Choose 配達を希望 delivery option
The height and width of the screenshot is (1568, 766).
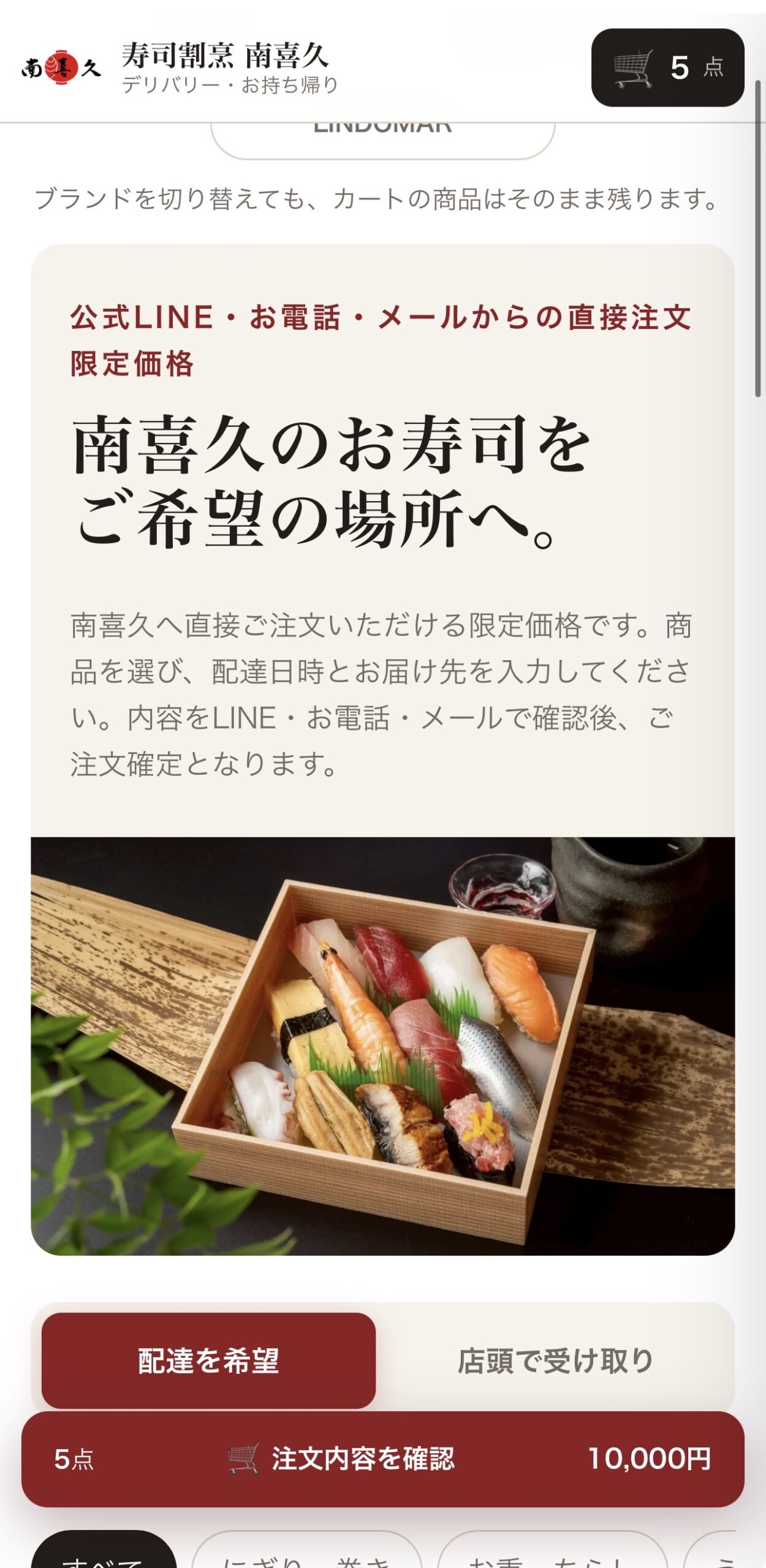point(208,1360)
